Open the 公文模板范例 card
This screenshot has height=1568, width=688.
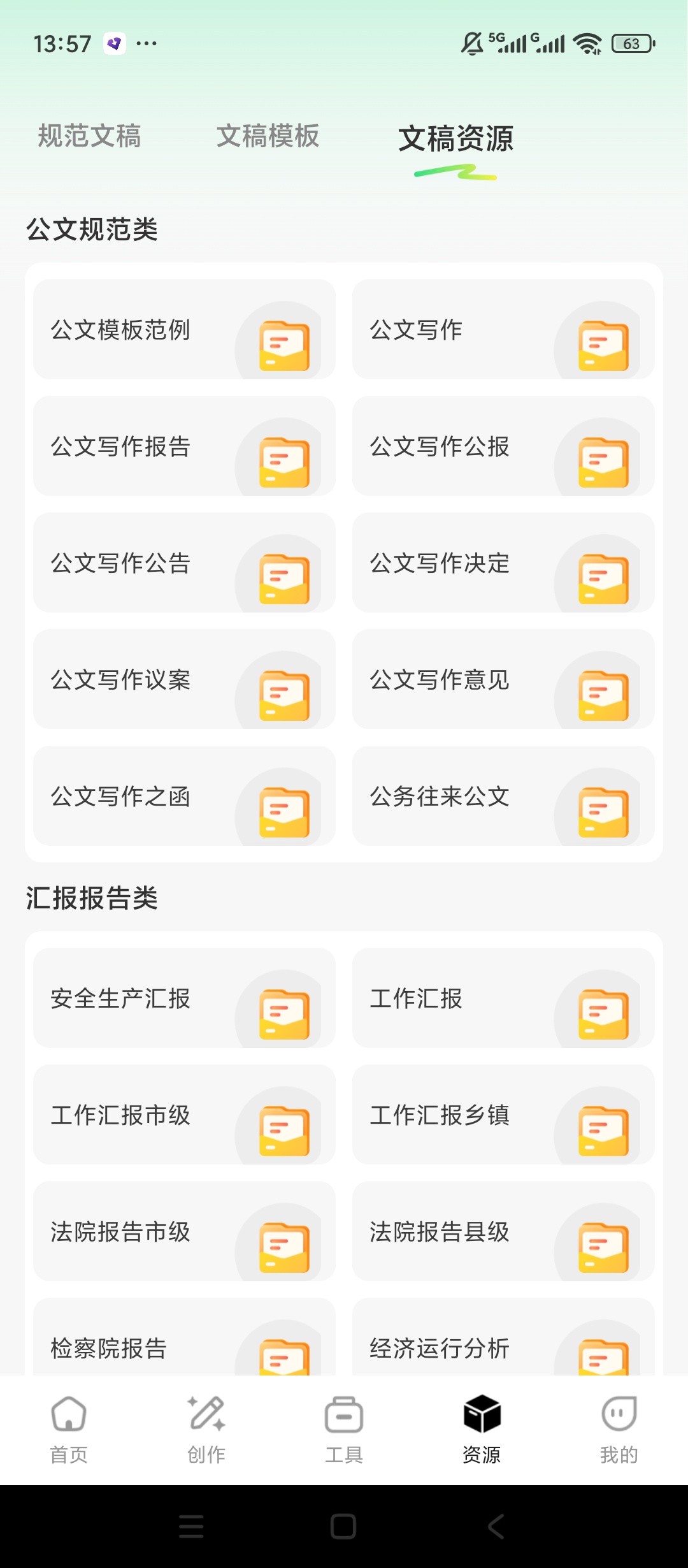[184, 330]
